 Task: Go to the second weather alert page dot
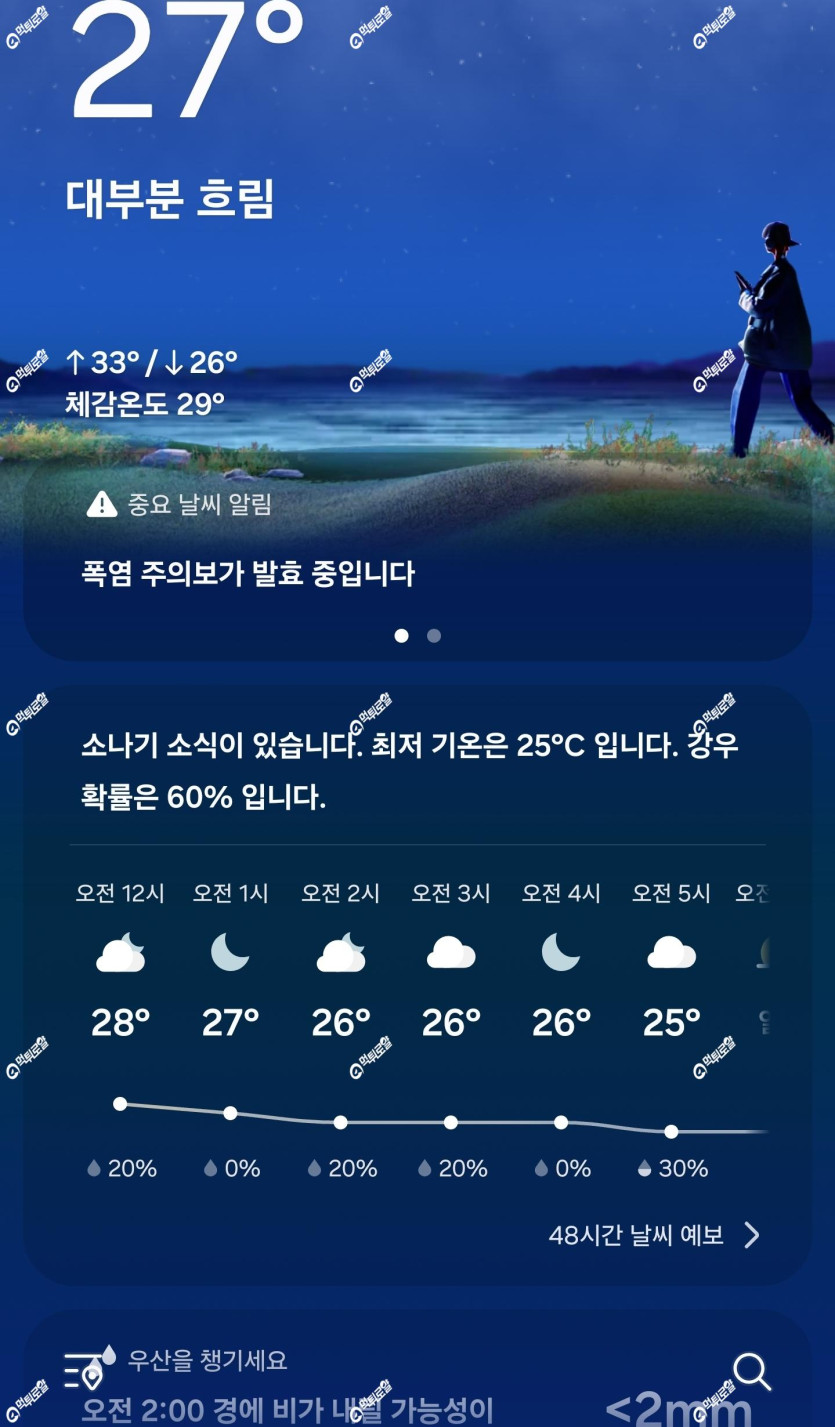[x=434, y=635]
